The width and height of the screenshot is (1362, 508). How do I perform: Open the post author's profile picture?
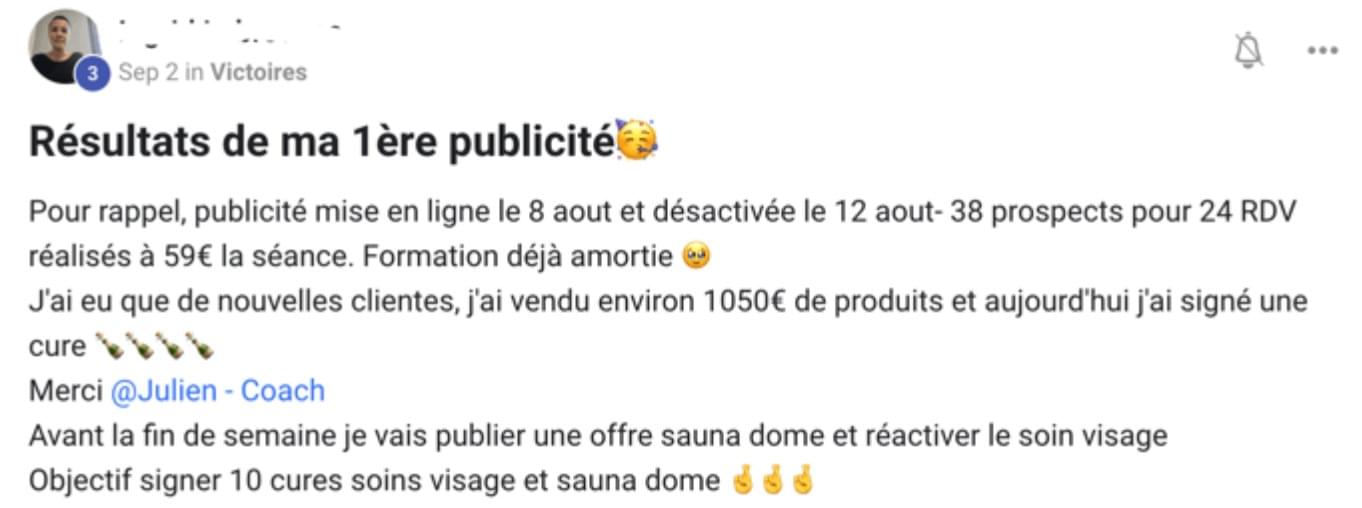pos(64,45)
